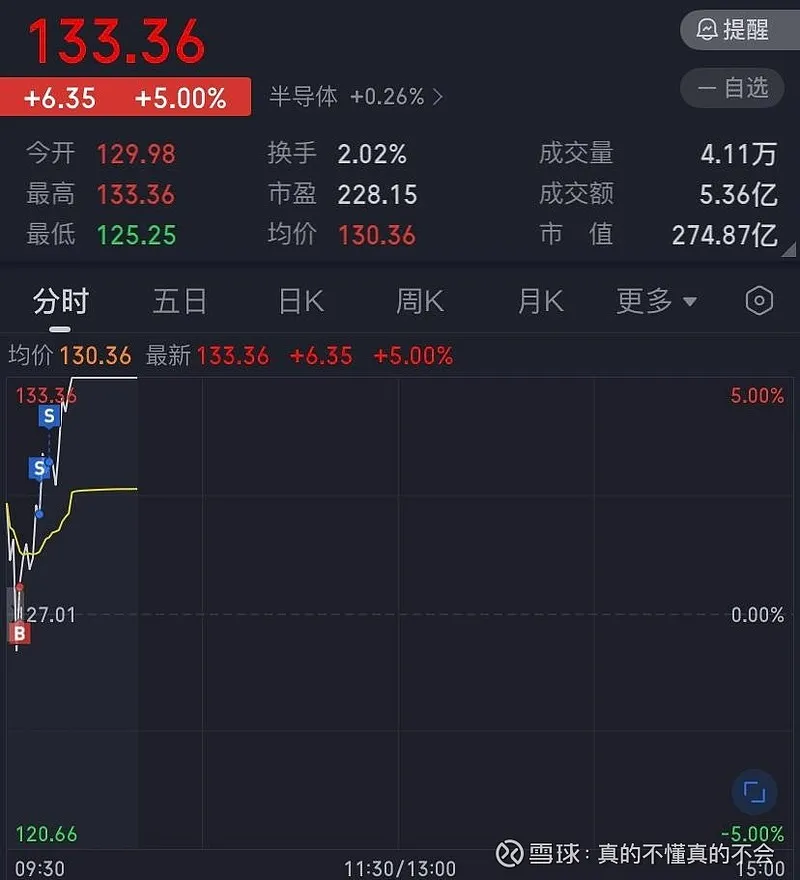Image resolution: width=800 pixels, height=880 pixels.
Task: Open chart settings hexagon icon
Action: coord(760,301)
